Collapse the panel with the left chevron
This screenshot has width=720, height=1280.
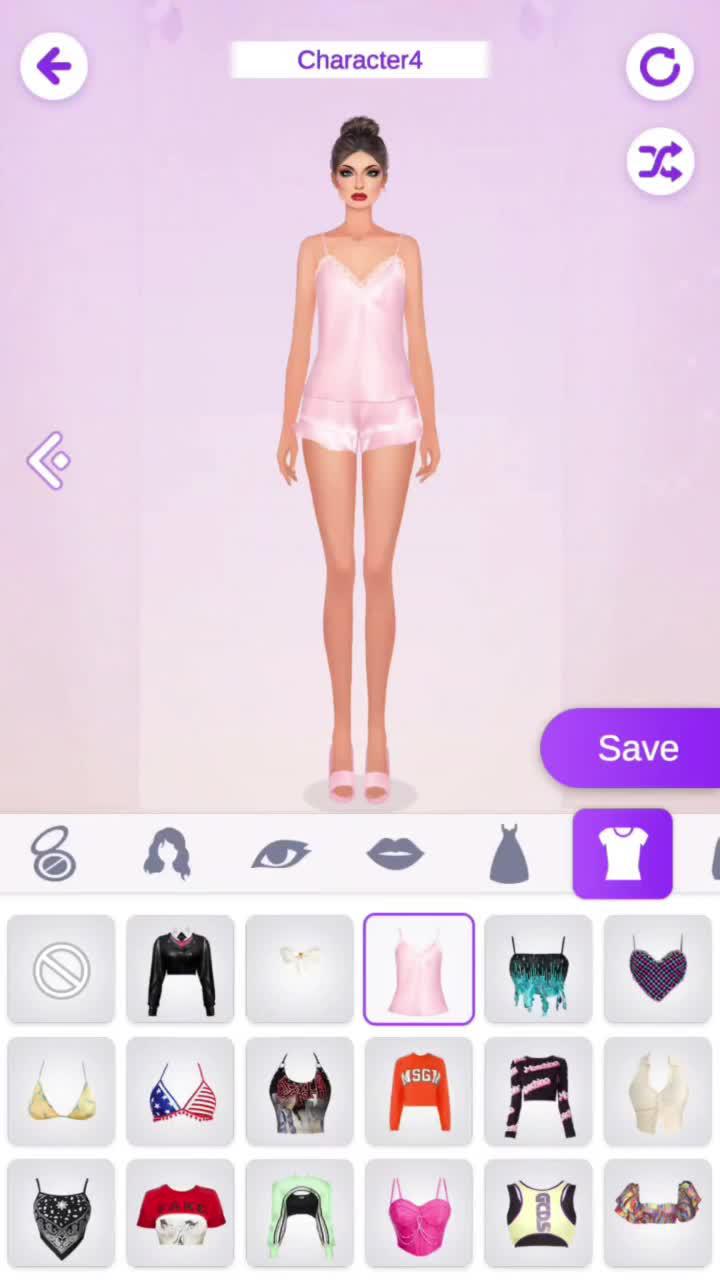[47, 460]
